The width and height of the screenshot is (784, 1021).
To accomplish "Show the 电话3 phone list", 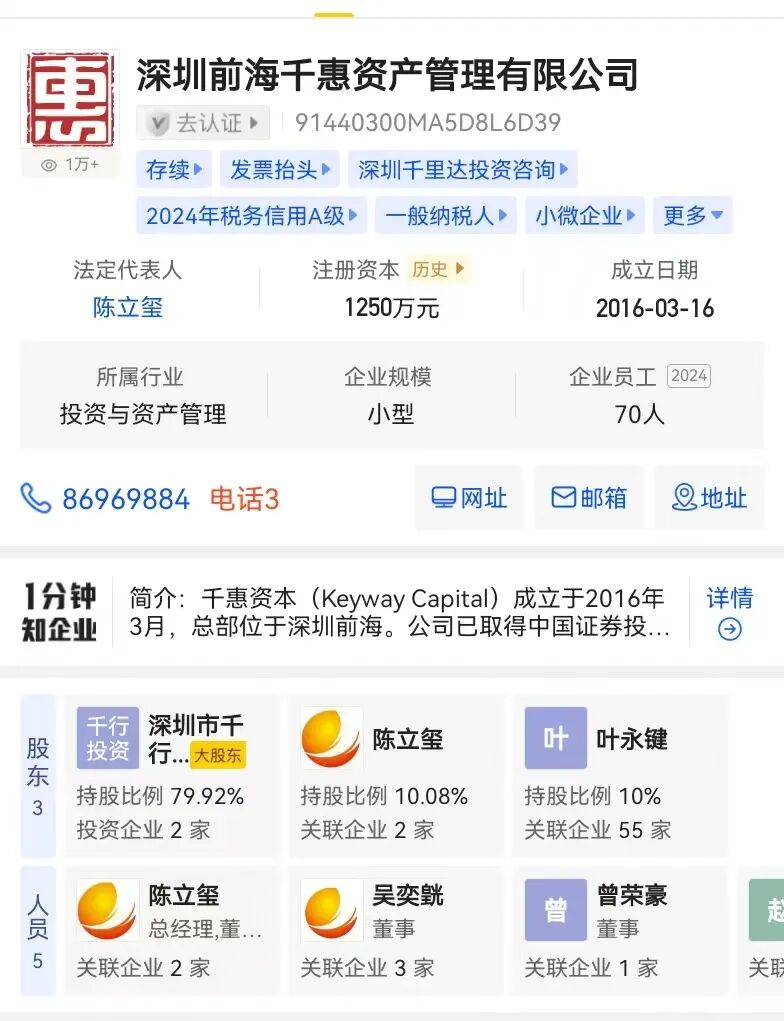I will point(244,499).
